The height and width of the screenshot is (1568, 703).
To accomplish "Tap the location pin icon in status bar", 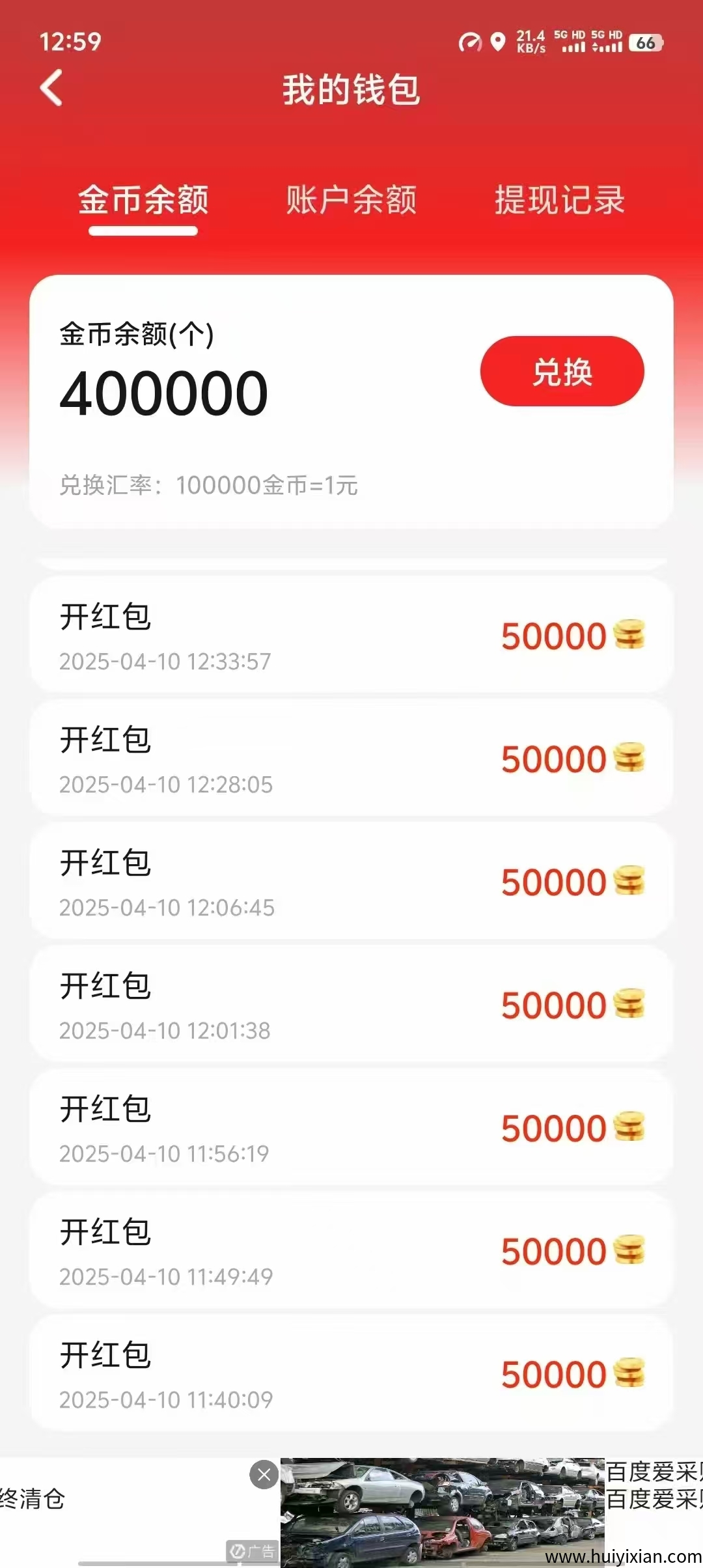I will pyautogui.click(x=497, y=43).
